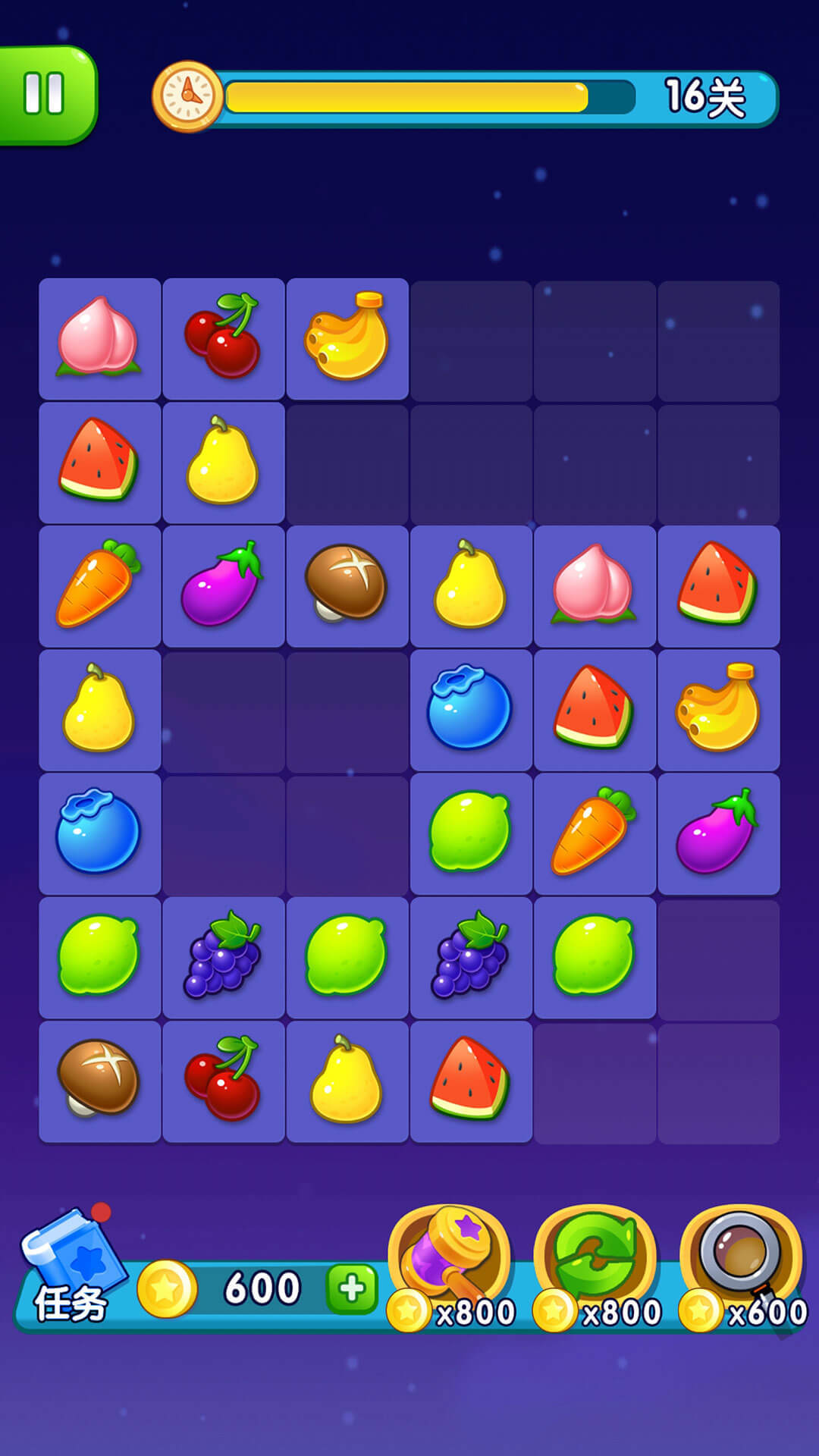Select the mushroom tile in the bottom row
Screen dimensions: 819x1456
pyautogui.click(x=99, y=1081)
